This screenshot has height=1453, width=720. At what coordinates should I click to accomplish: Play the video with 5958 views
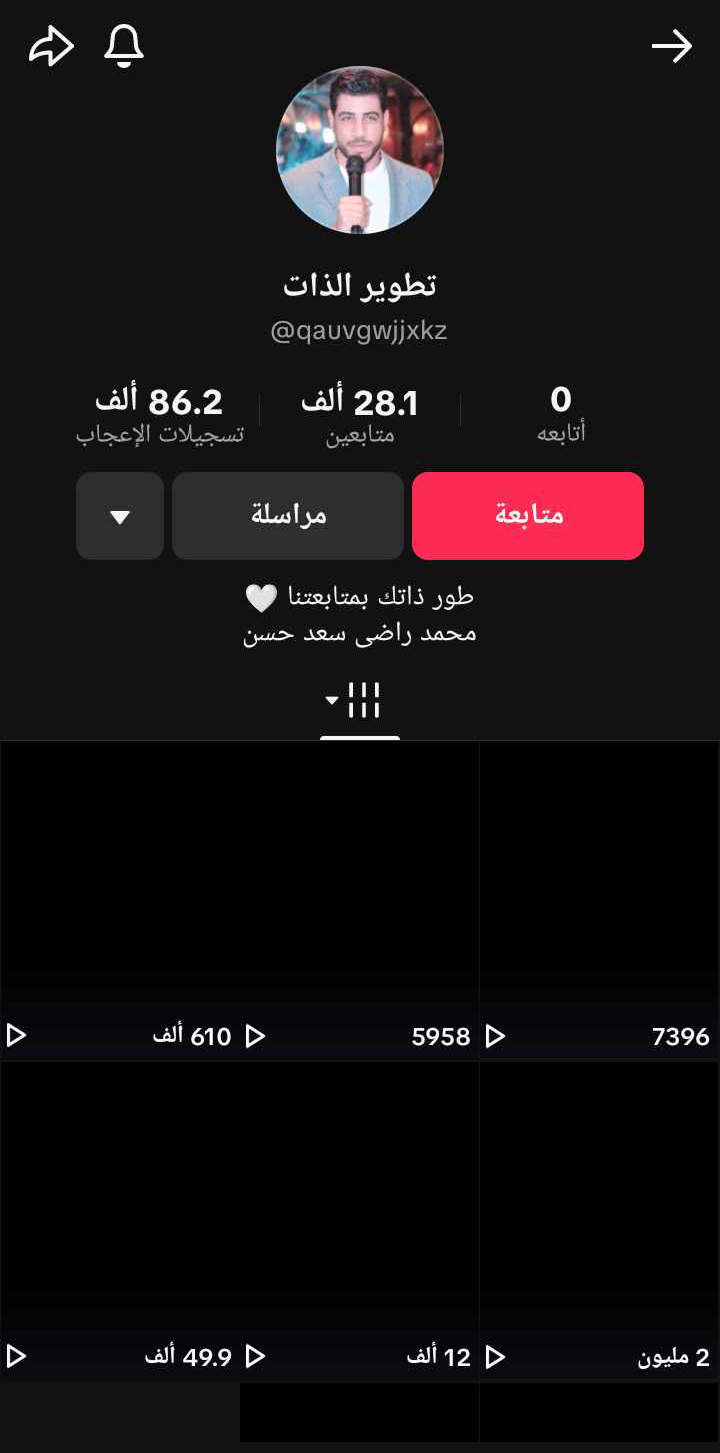360,900
